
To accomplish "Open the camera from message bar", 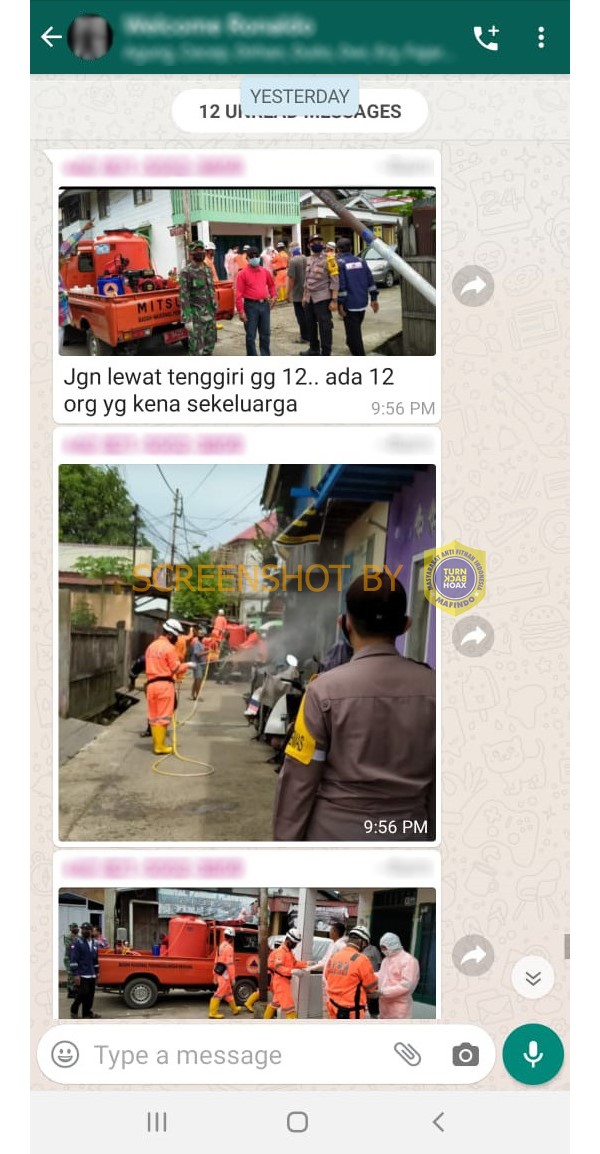I will click(x=465, y=1055).
